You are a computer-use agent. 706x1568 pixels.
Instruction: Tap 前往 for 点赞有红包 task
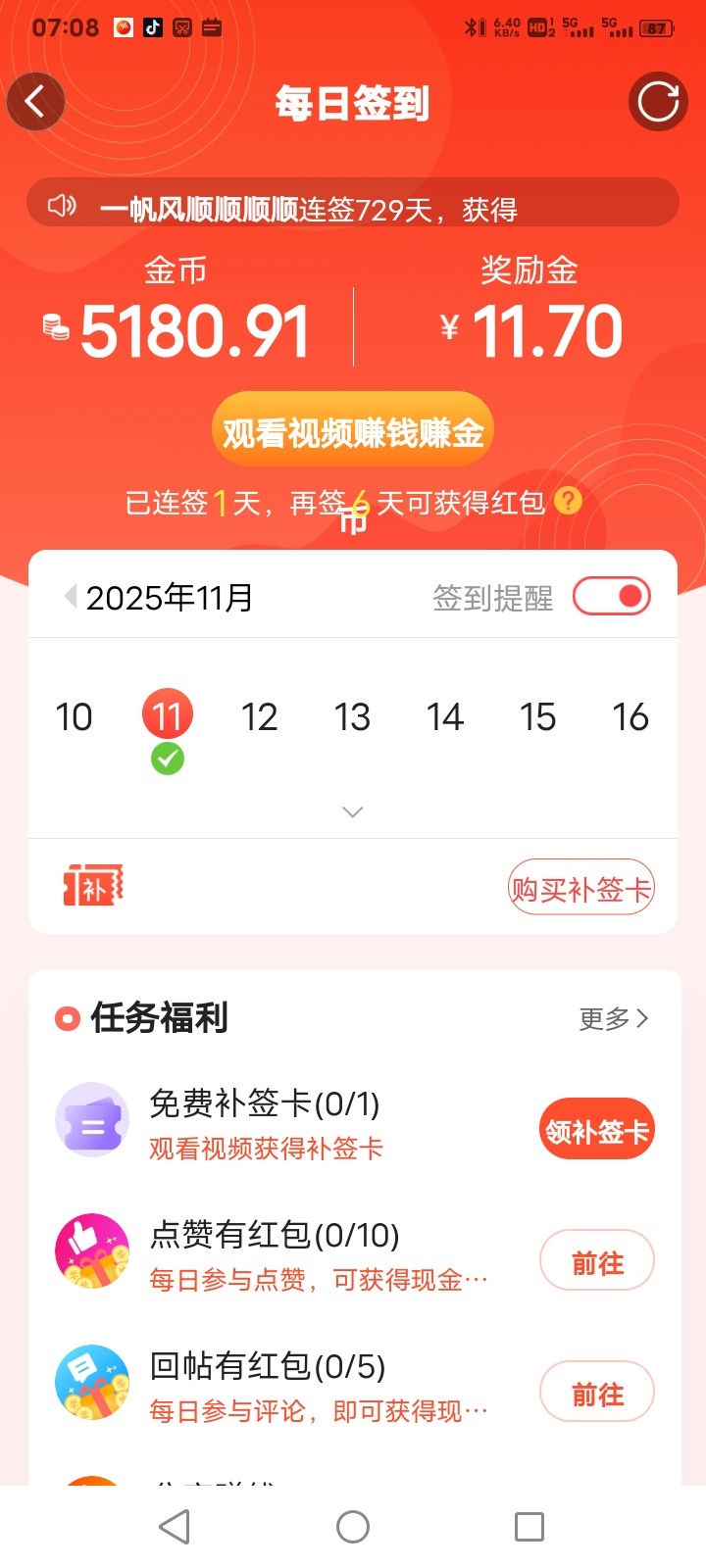[596, 1262]
